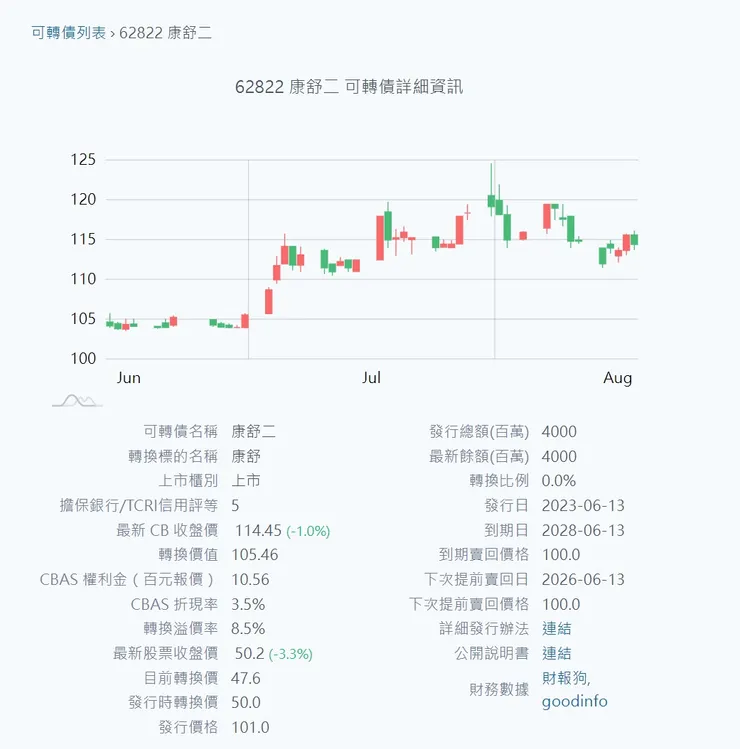Click the 114.45 latest CB closing price value
The height and width of the screenshot is (749, 740).
[257, 530]
